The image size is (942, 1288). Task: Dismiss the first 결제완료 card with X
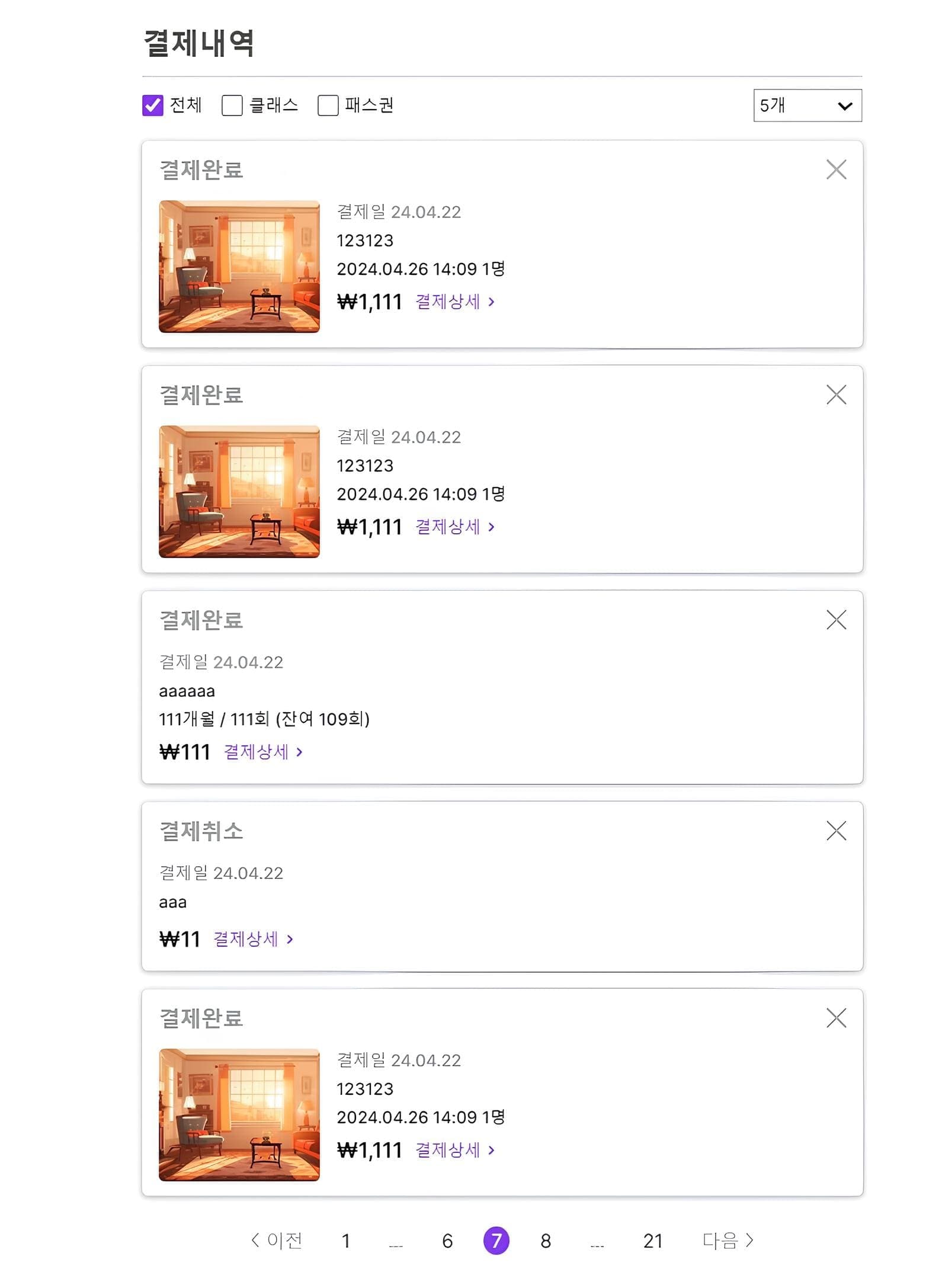836,169
